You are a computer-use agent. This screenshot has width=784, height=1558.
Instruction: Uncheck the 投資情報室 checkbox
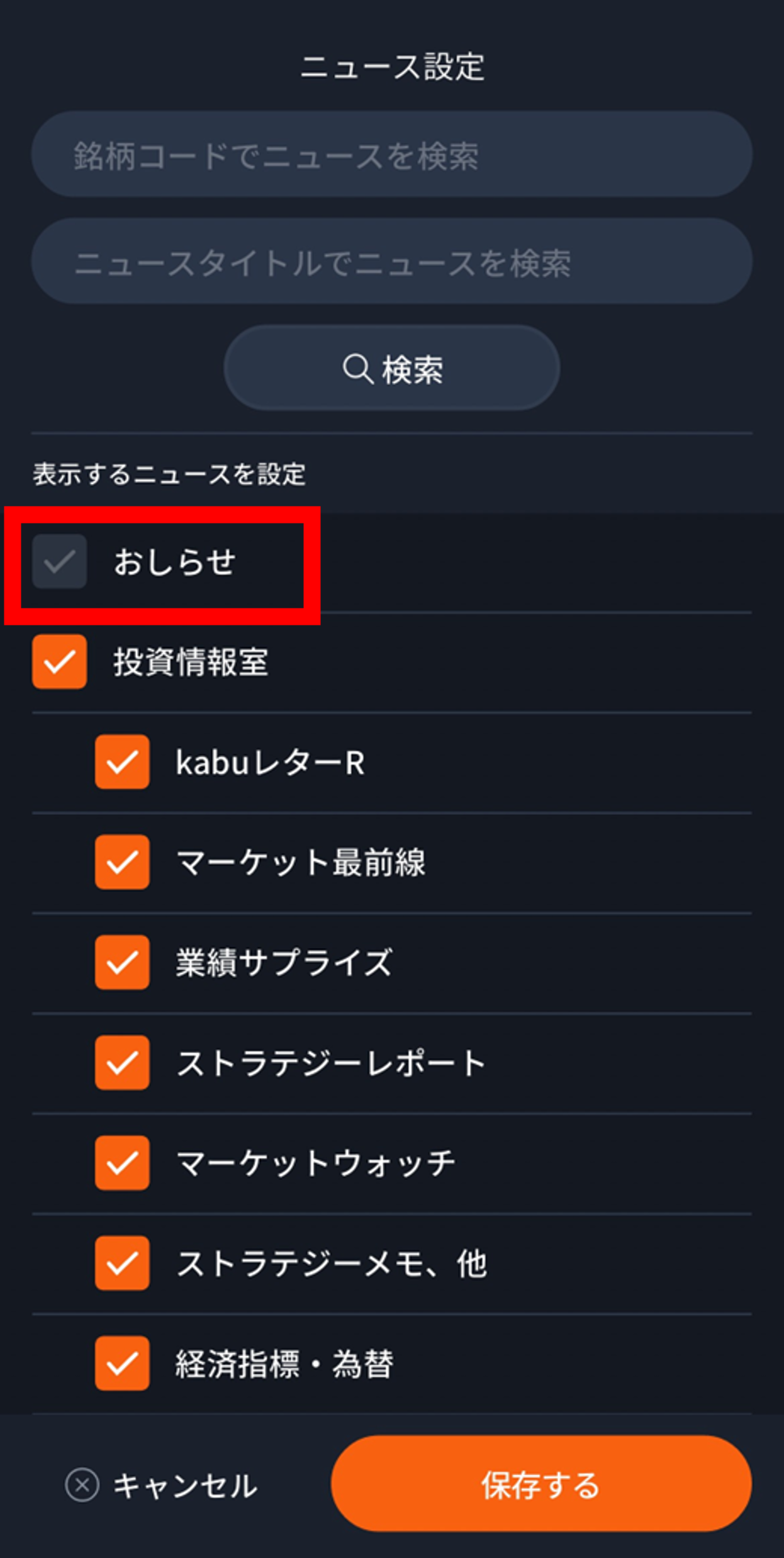click(x=60, y=662)
